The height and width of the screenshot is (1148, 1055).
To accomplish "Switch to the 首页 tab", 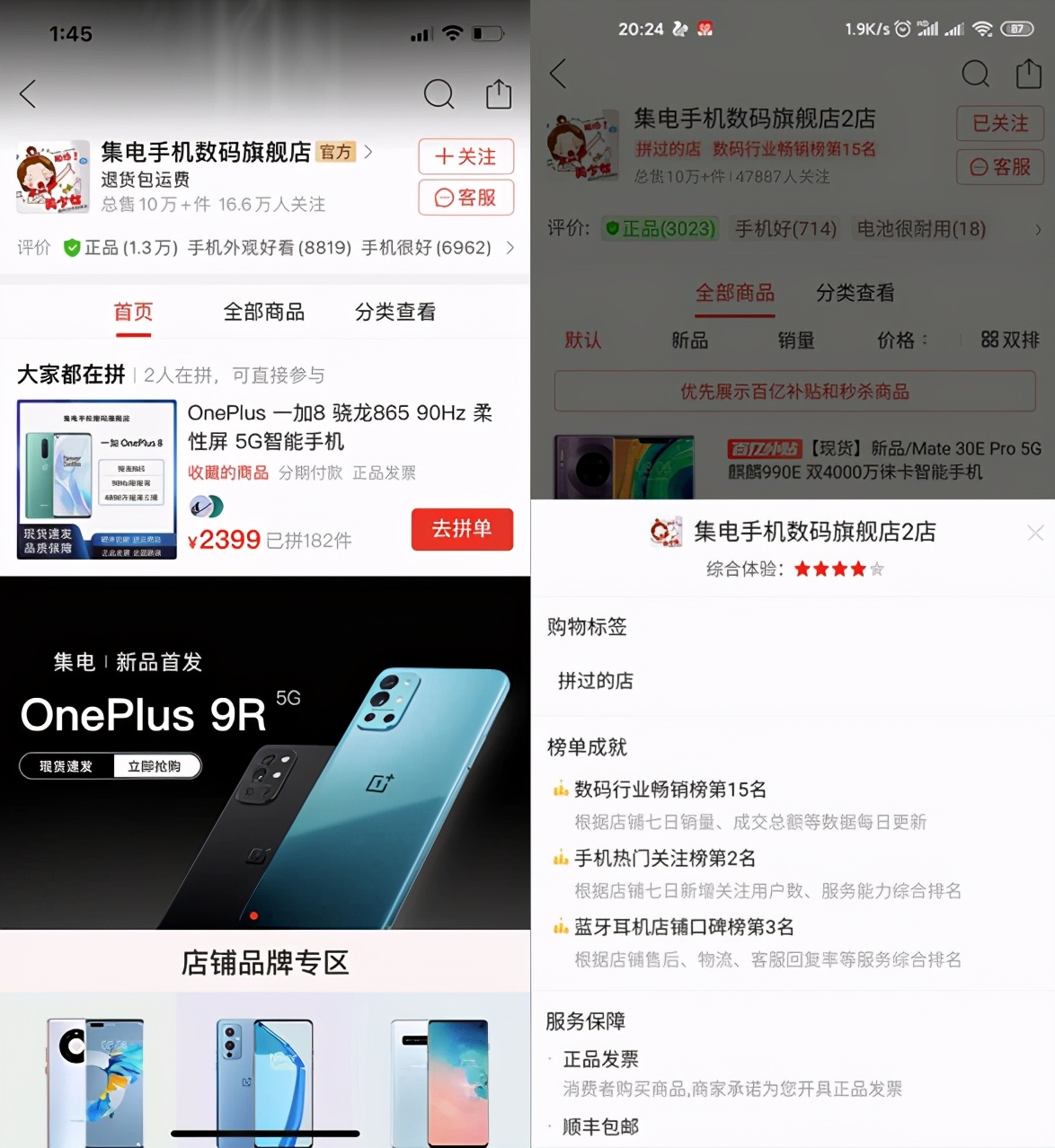I will coord(132,312).
